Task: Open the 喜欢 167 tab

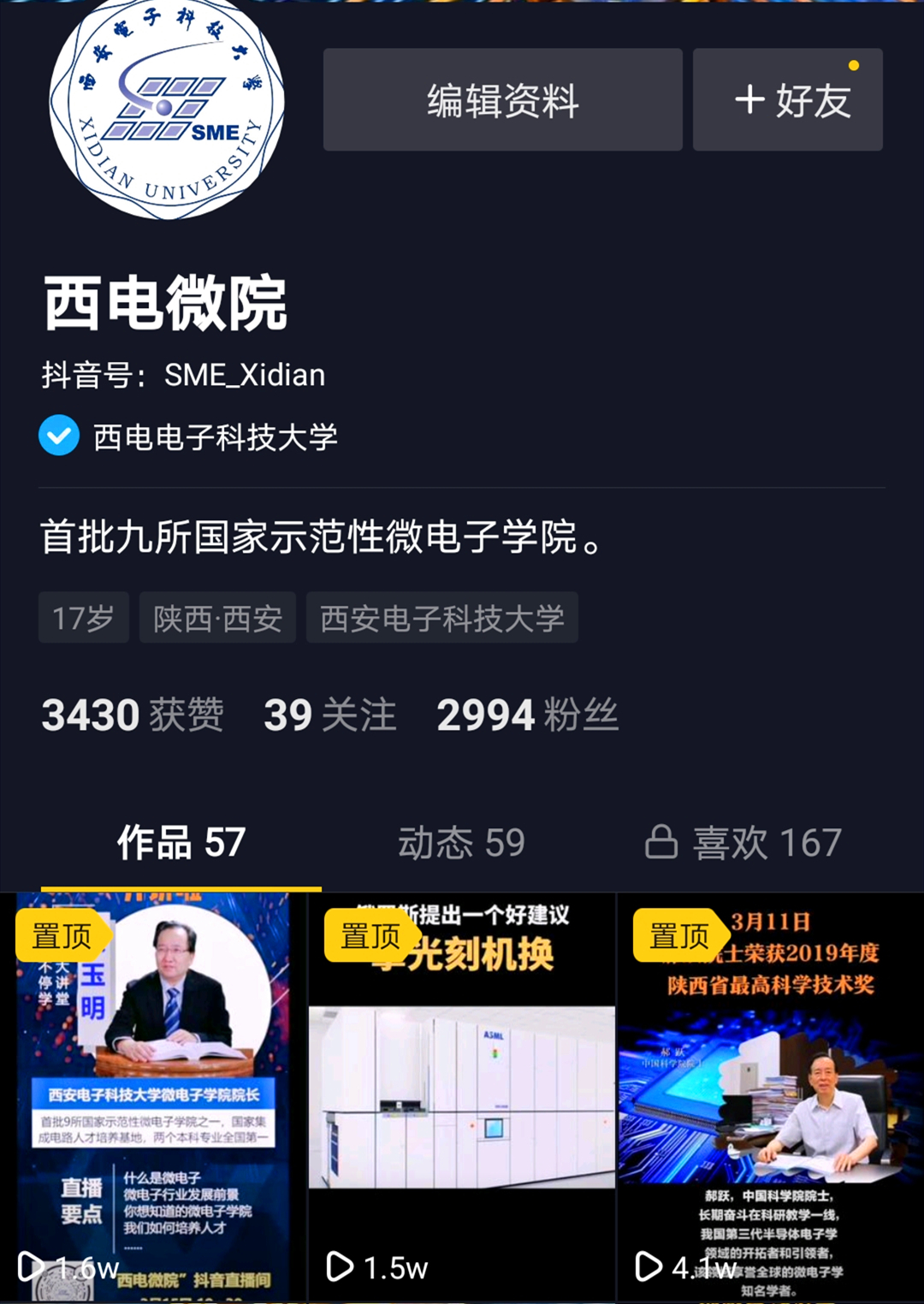Action: point(743,843)
